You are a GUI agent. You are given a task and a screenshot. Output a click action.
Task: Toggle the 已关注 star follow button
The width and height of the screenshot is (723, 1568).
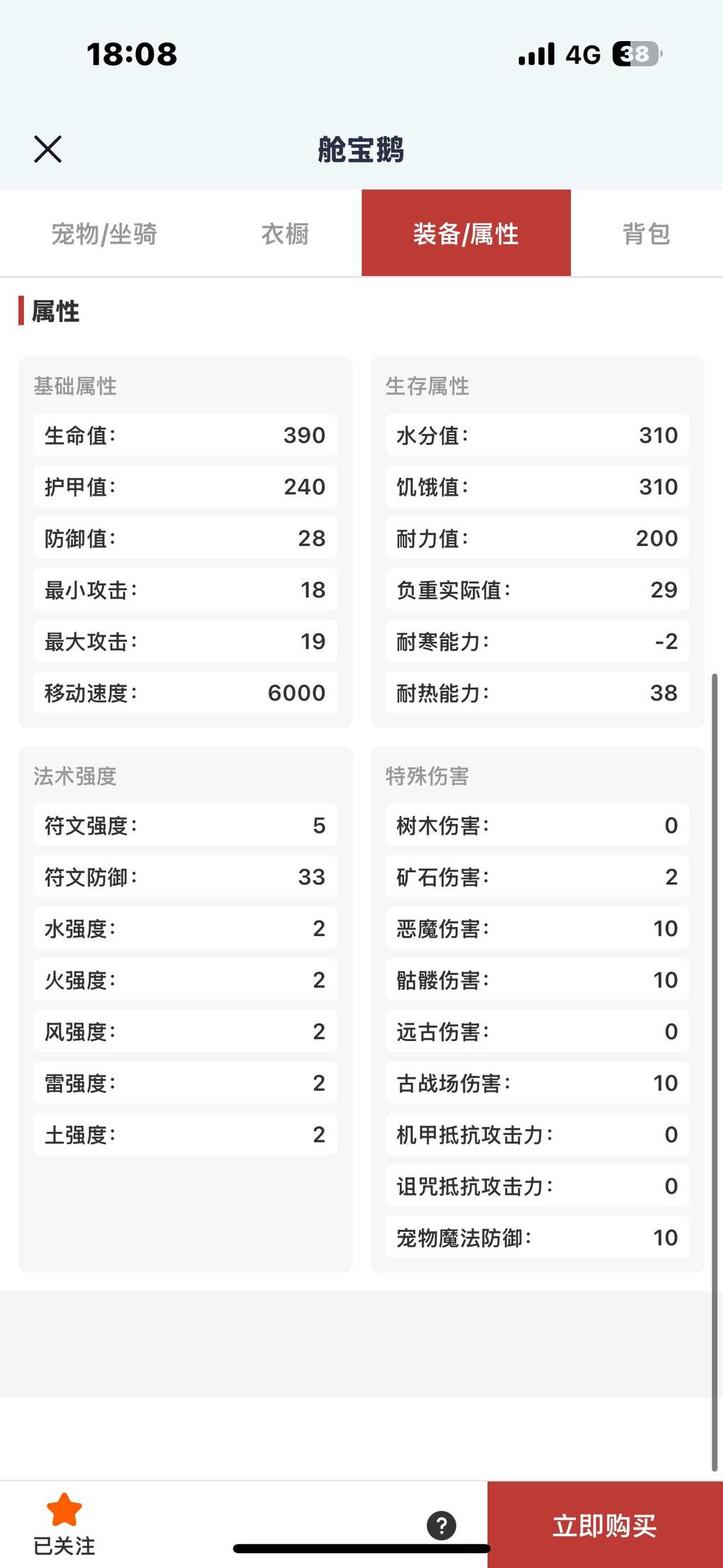click(x=64, y=1524)
